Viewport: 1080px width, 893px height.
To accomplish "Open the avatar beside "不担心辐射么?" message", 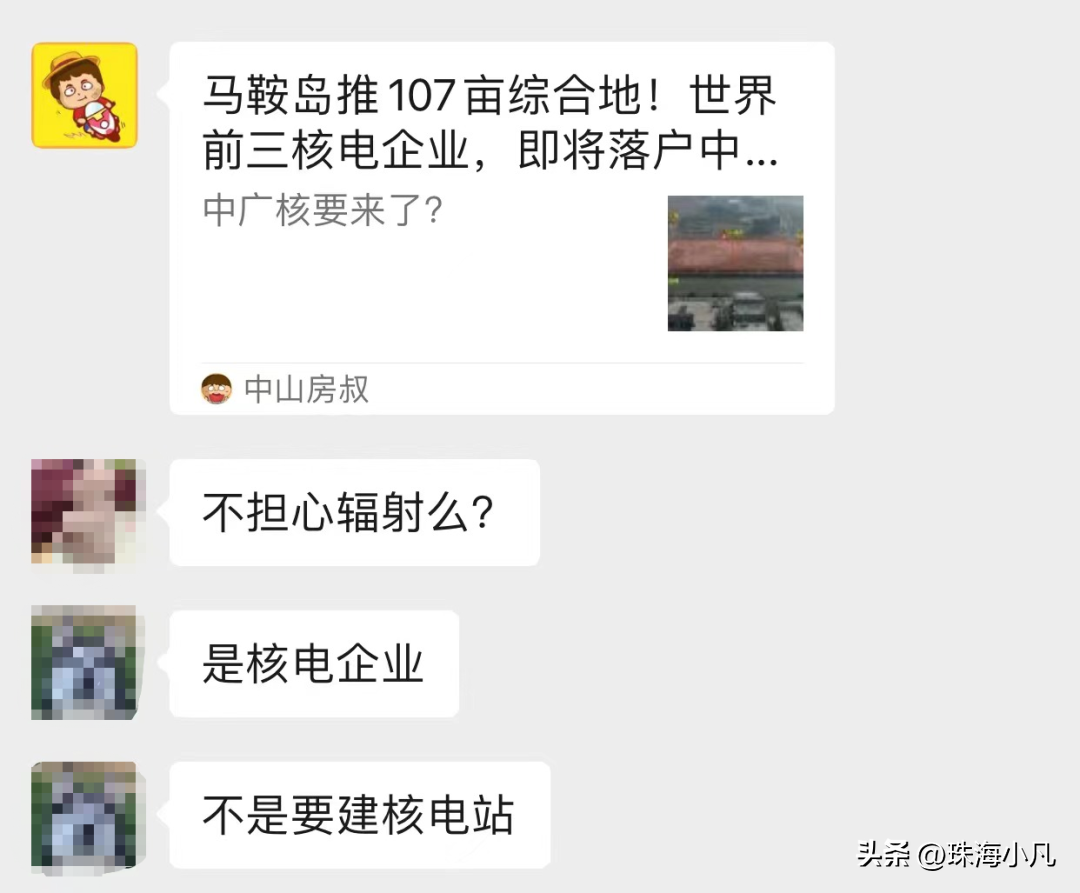I will click(84, 511).
